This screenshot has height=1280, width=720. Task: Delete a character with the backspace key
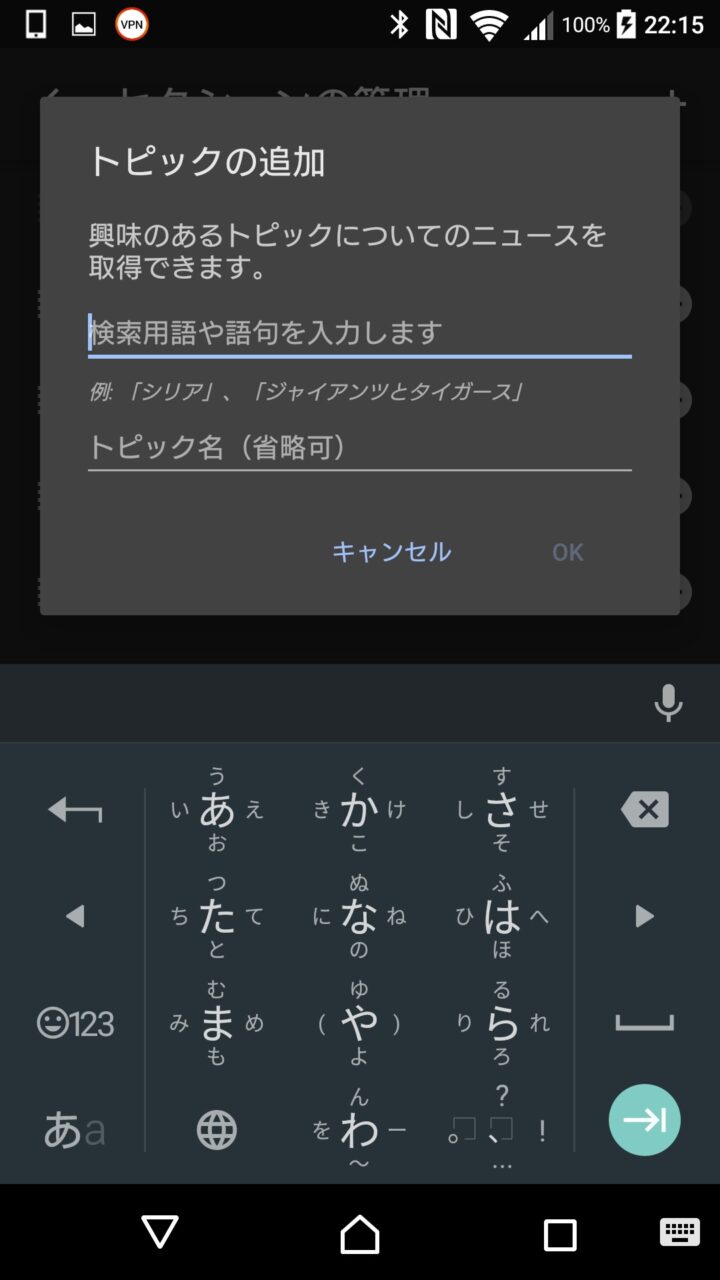point(645,810)
